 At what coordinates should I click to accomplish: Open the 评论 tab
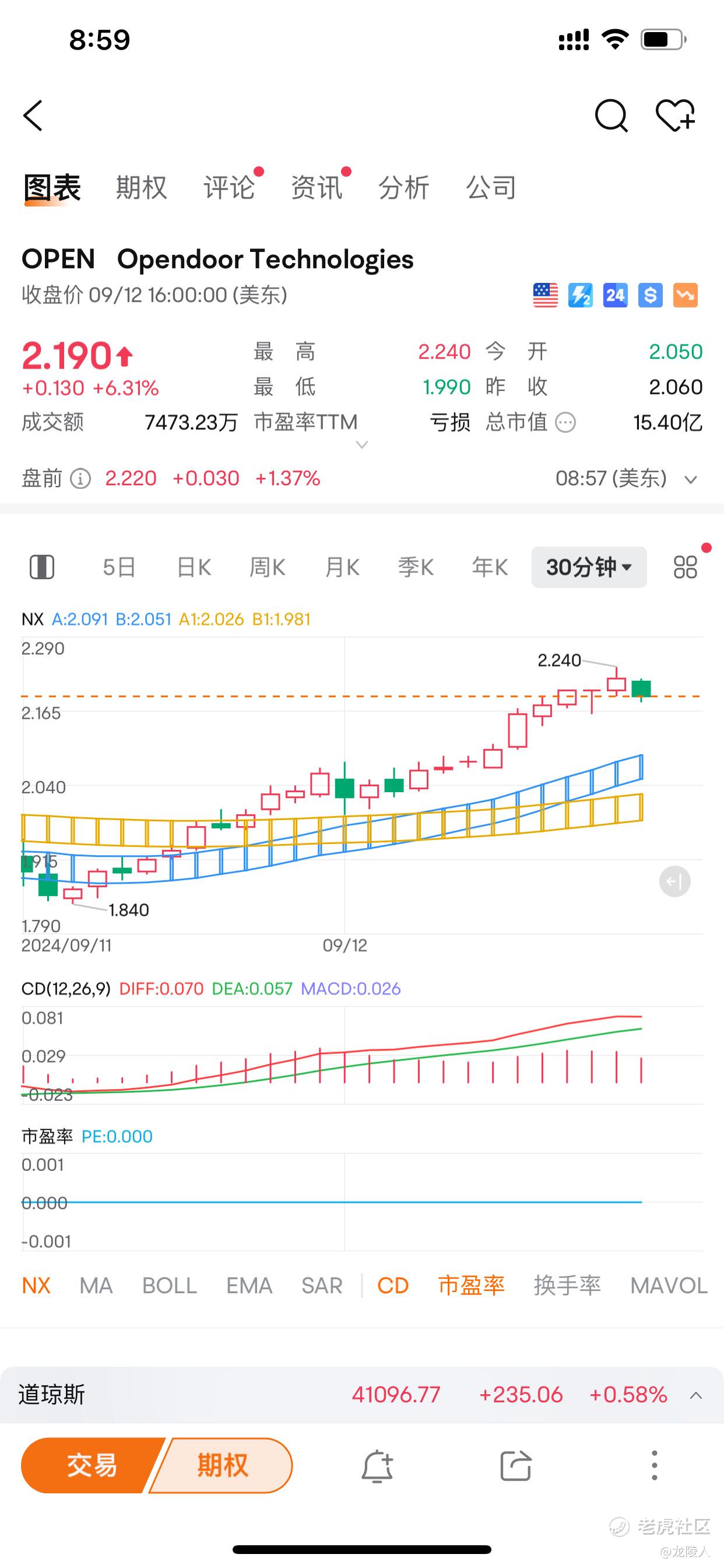(x=229, y=187)
